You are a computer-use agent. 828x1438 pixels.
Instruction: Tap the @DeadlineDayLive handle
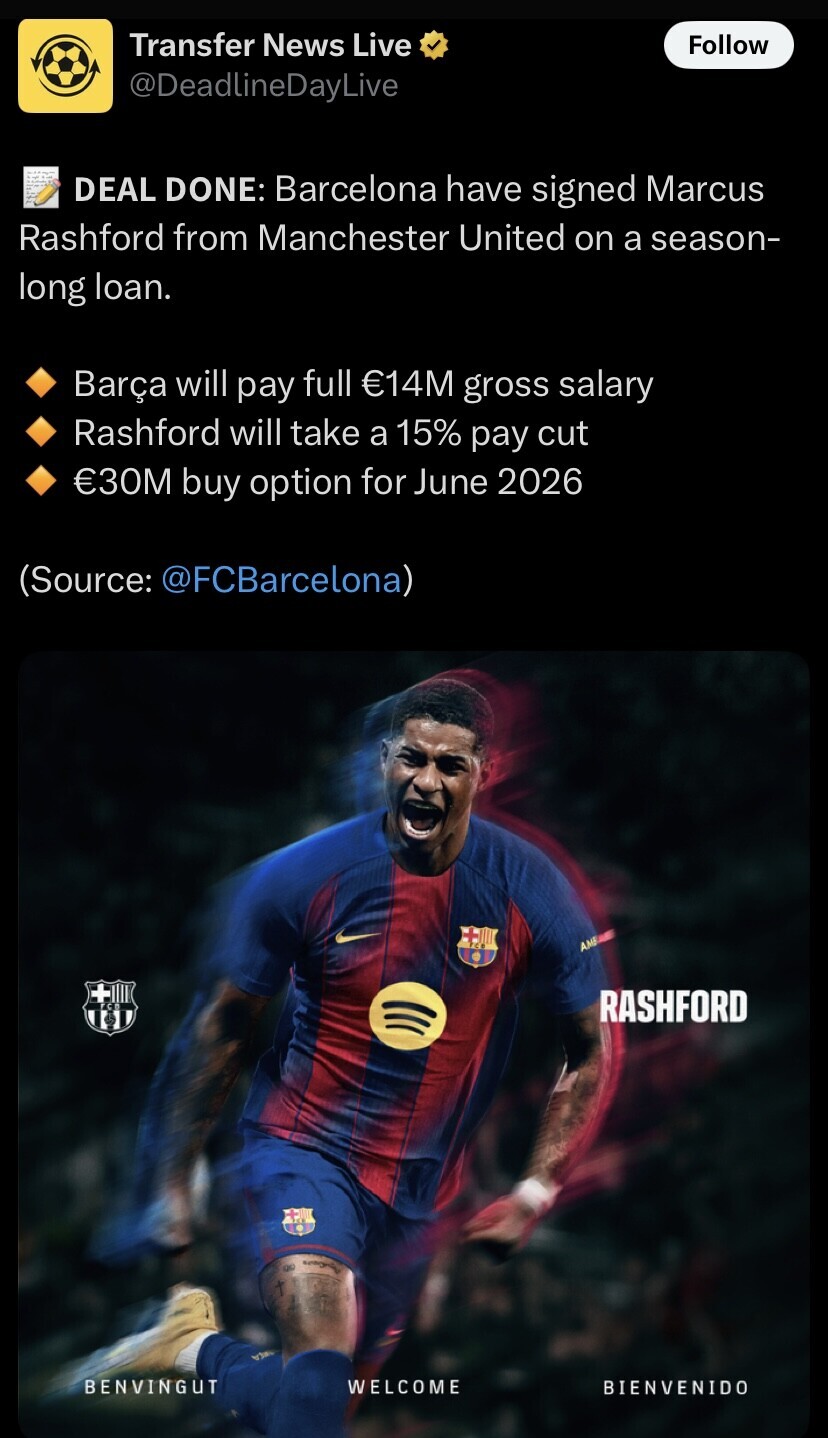(264, 86)
